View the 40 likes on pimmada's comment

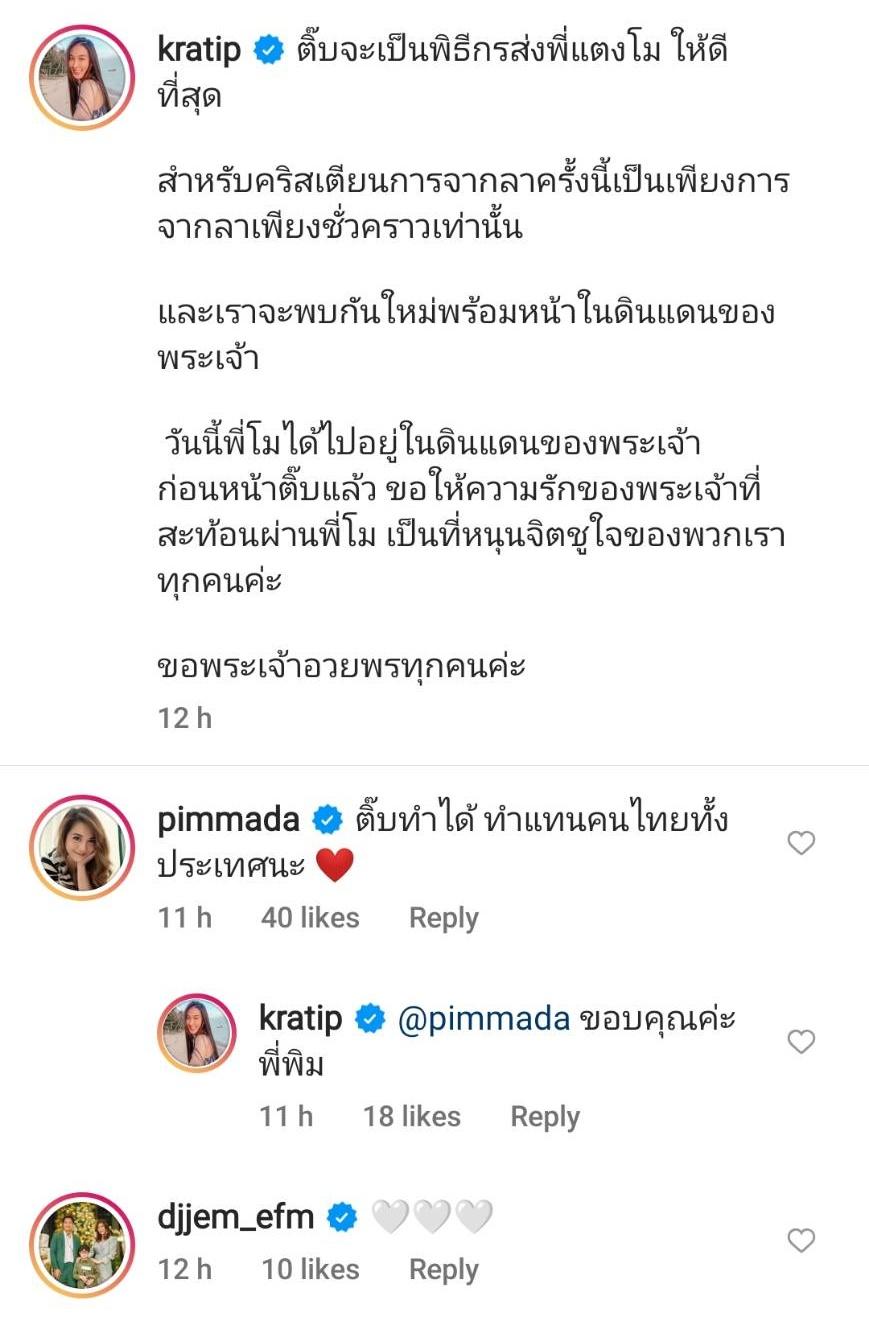coord(309,918)
